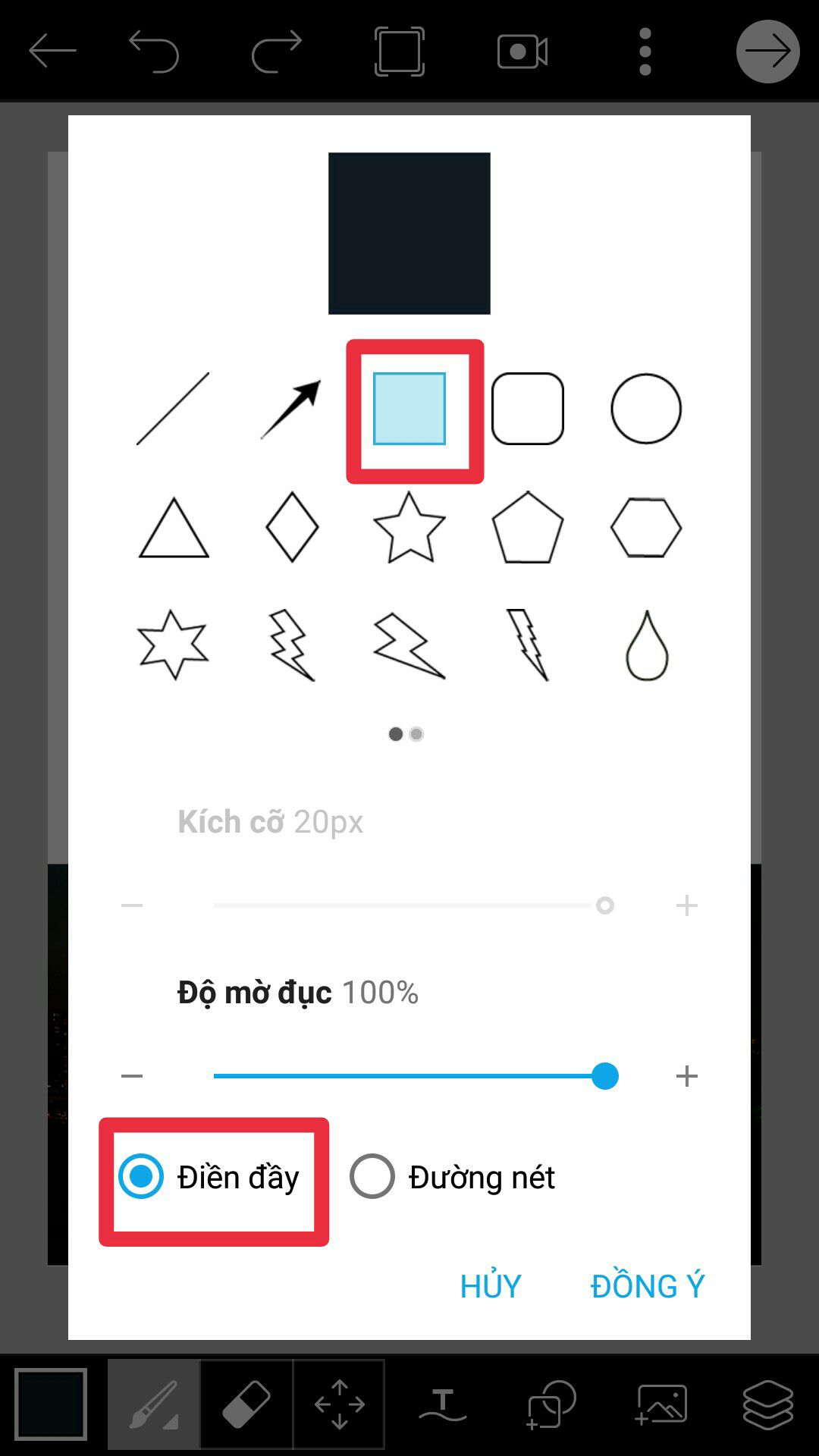Select the straight line shape
The height and width of the screenshot is (1456, 819).
coord(173,409)
